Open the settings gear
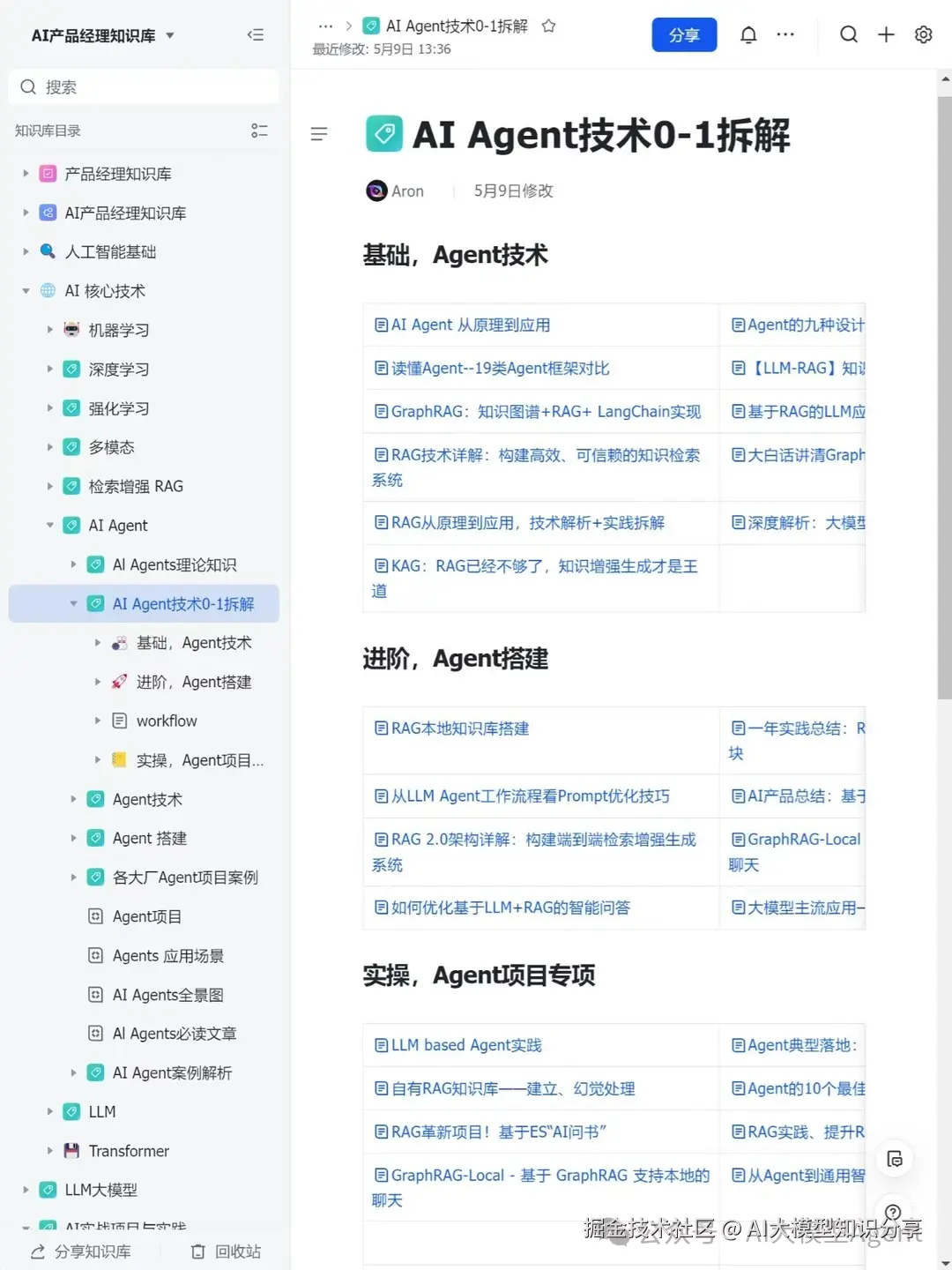952x1270 pixels. click(x=923, y=34)
